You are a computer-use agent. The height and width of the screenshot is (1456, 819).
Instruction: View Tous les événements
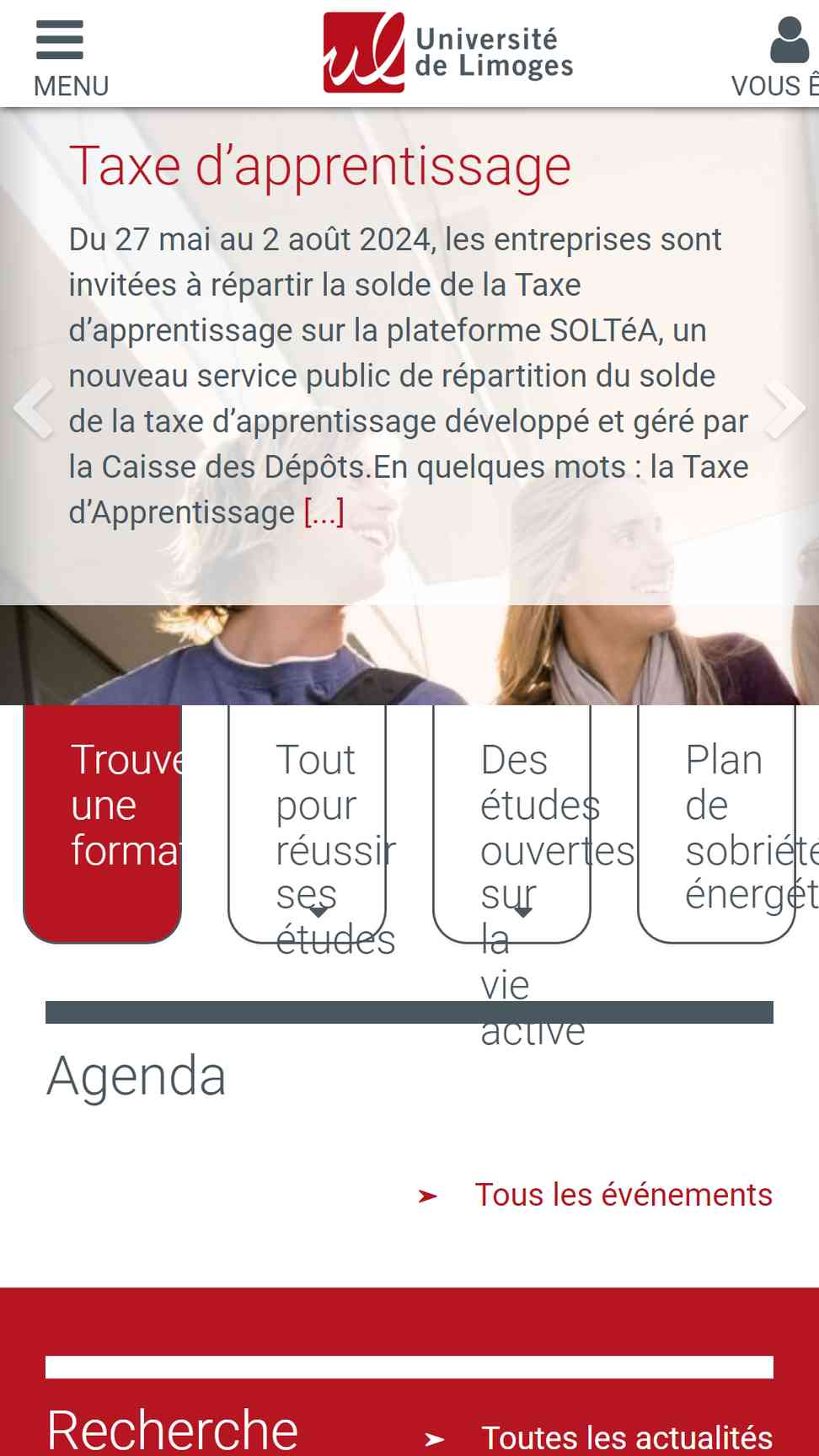[623, 1195]
